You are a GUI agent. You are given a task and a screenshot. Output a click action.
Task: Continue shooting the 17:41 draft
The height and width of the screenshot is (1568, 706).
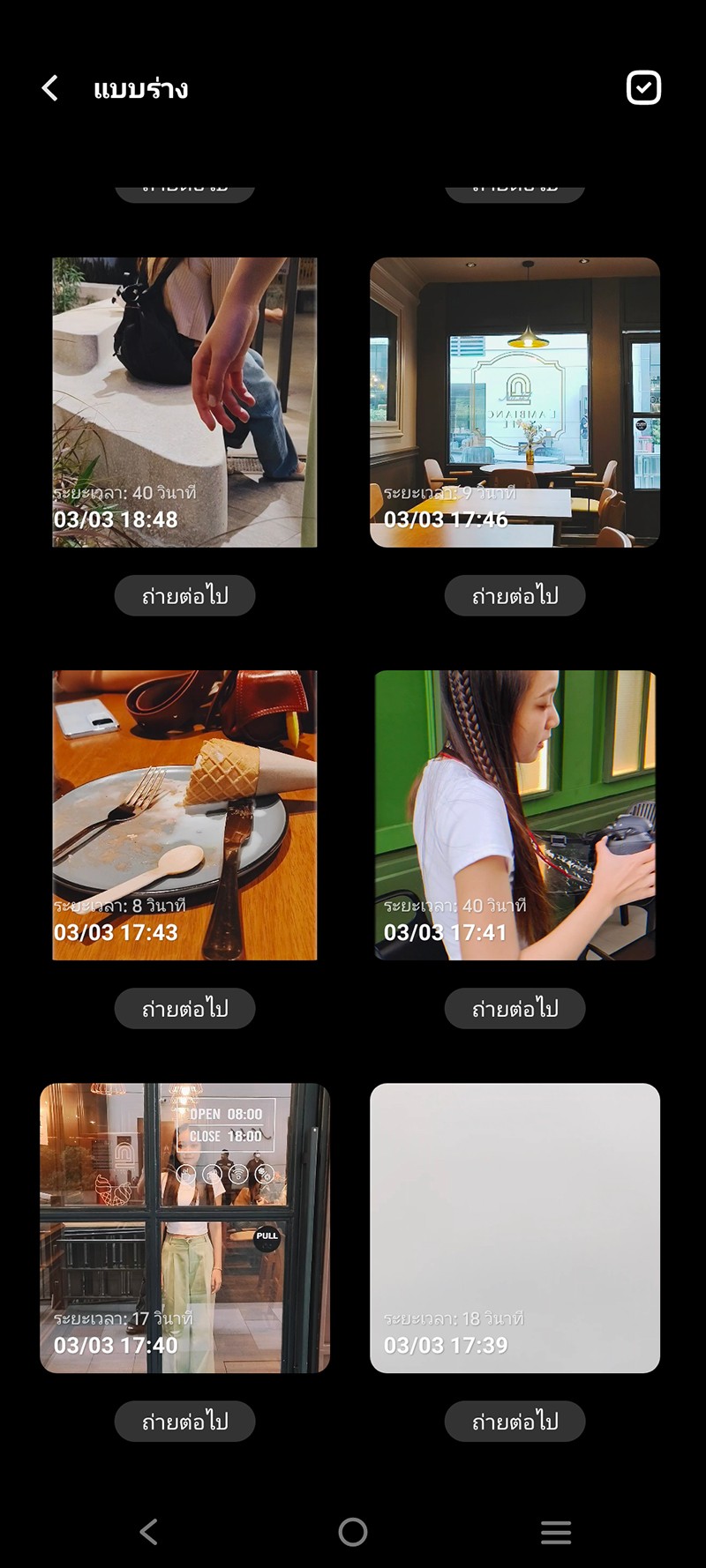[x=514, y=1009]
